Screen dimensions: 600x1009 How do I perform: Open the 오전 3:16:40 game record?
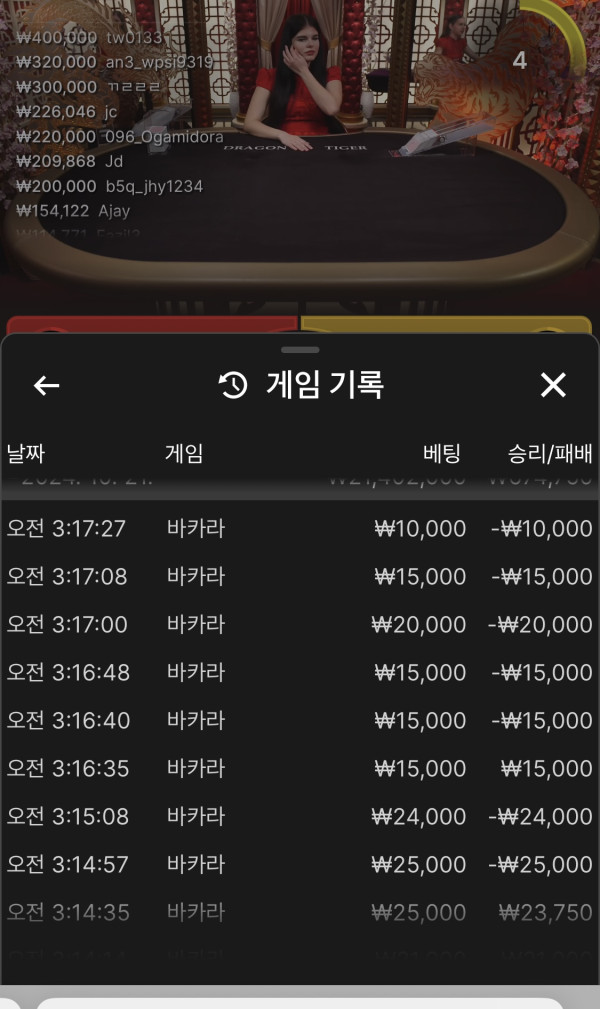[x=300, y=721]
